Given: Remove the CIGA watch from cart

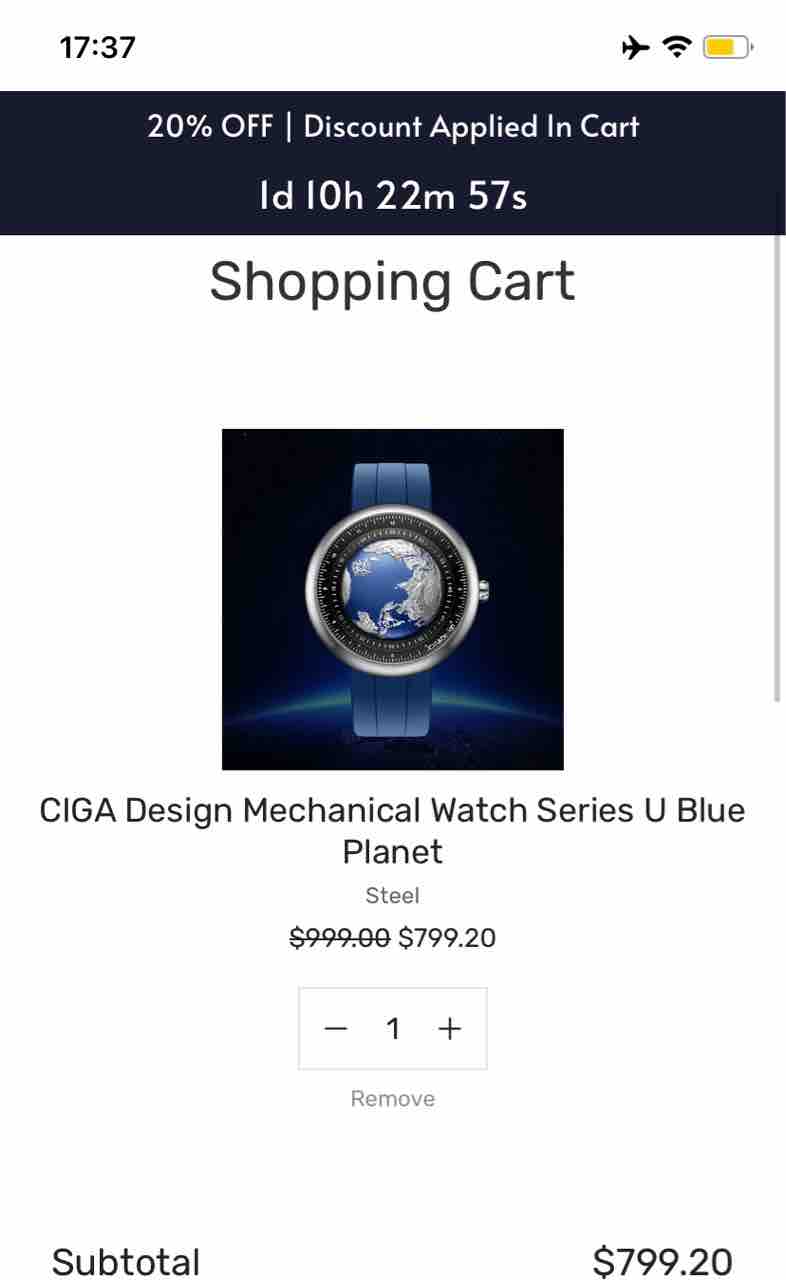Looking at the screenshot, I should tap(392, 1099).
